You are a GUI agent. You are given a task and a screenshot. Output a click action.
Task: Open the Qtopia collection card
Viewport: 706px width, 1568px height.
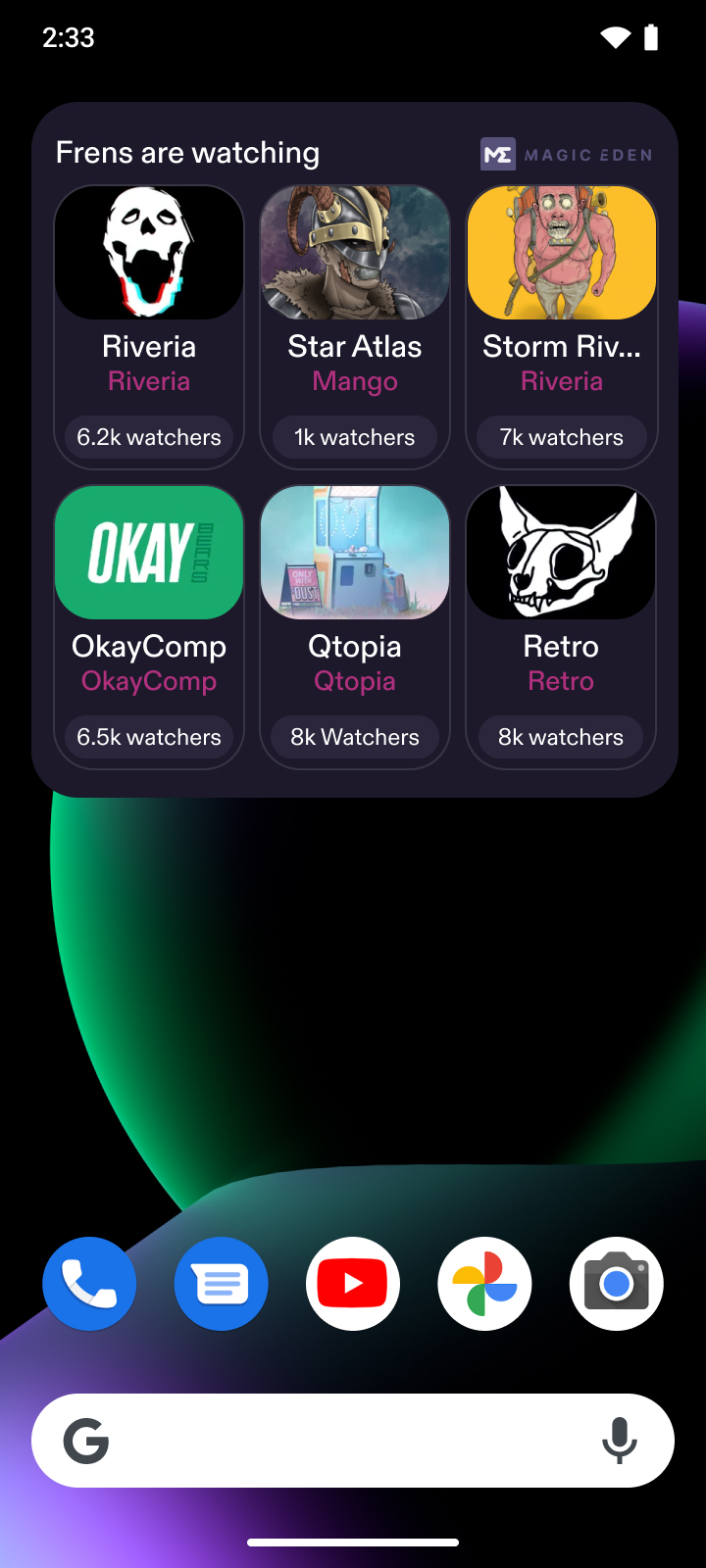click(x=355, y=626)
